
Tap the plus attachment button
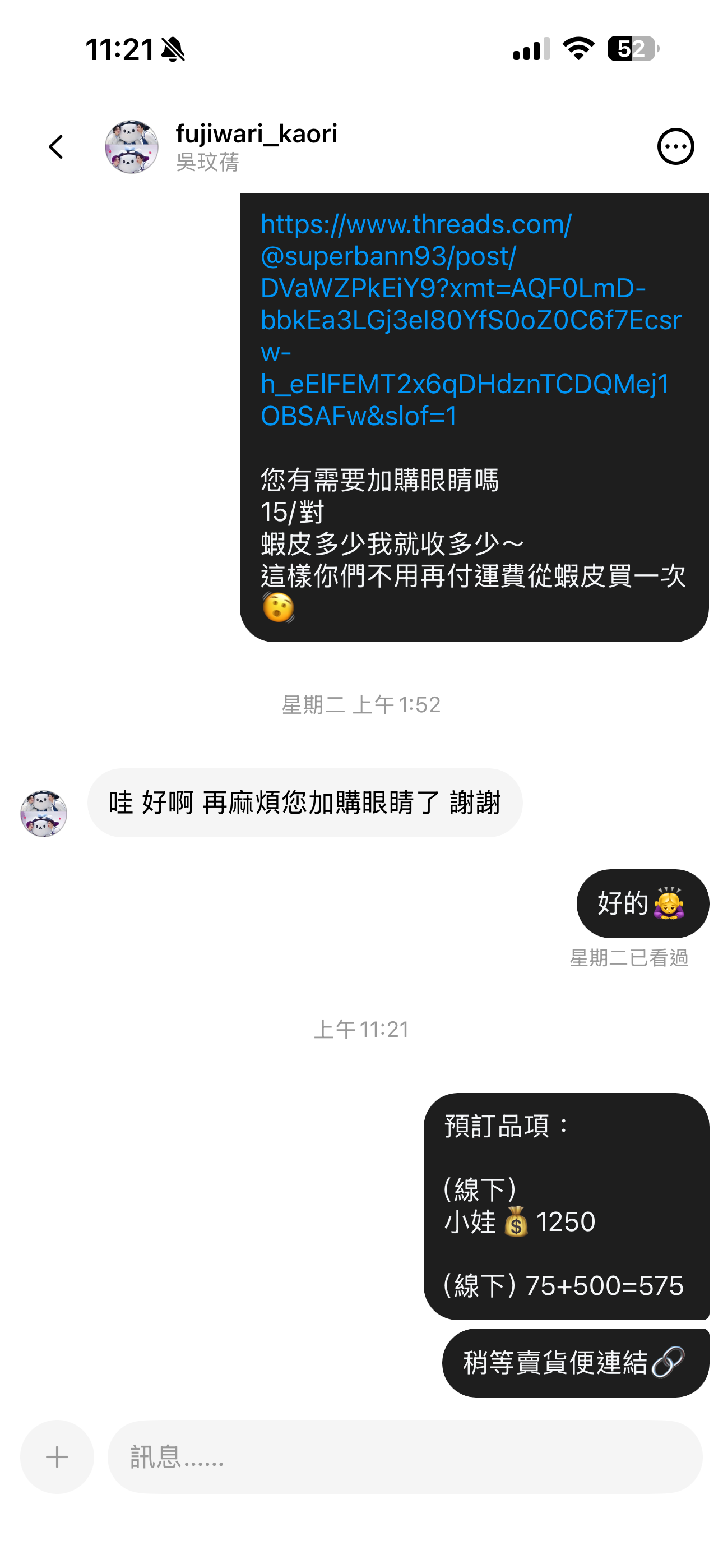[x=57, y=1456]
